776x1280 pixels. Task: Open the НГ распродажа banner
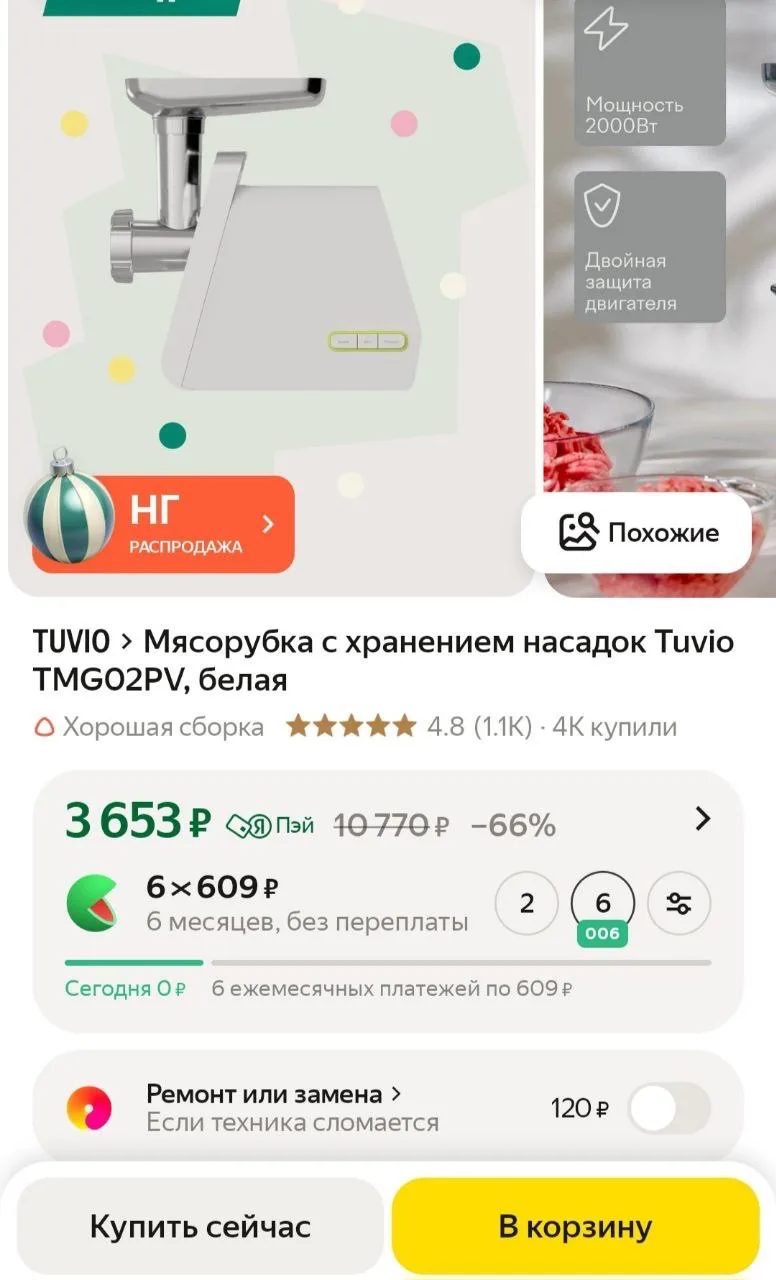coord(165,524)
